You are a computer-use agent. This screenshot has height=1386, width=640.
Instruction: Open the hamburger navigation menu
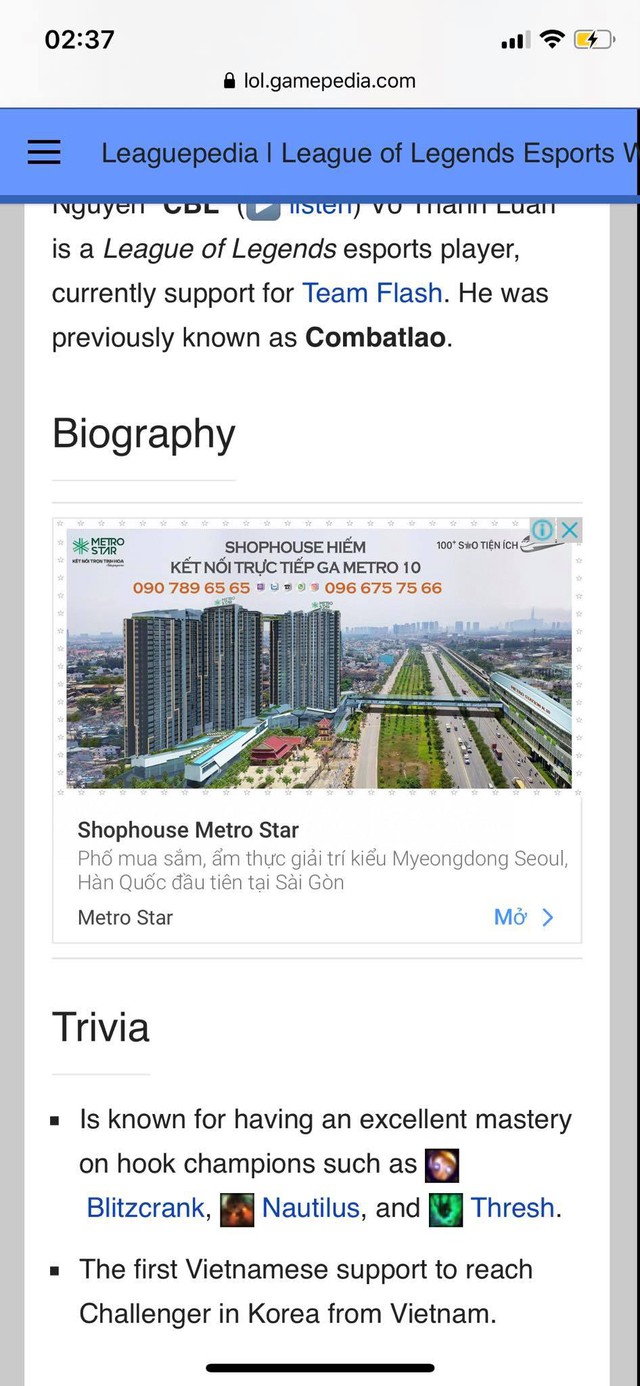[44, 152]
